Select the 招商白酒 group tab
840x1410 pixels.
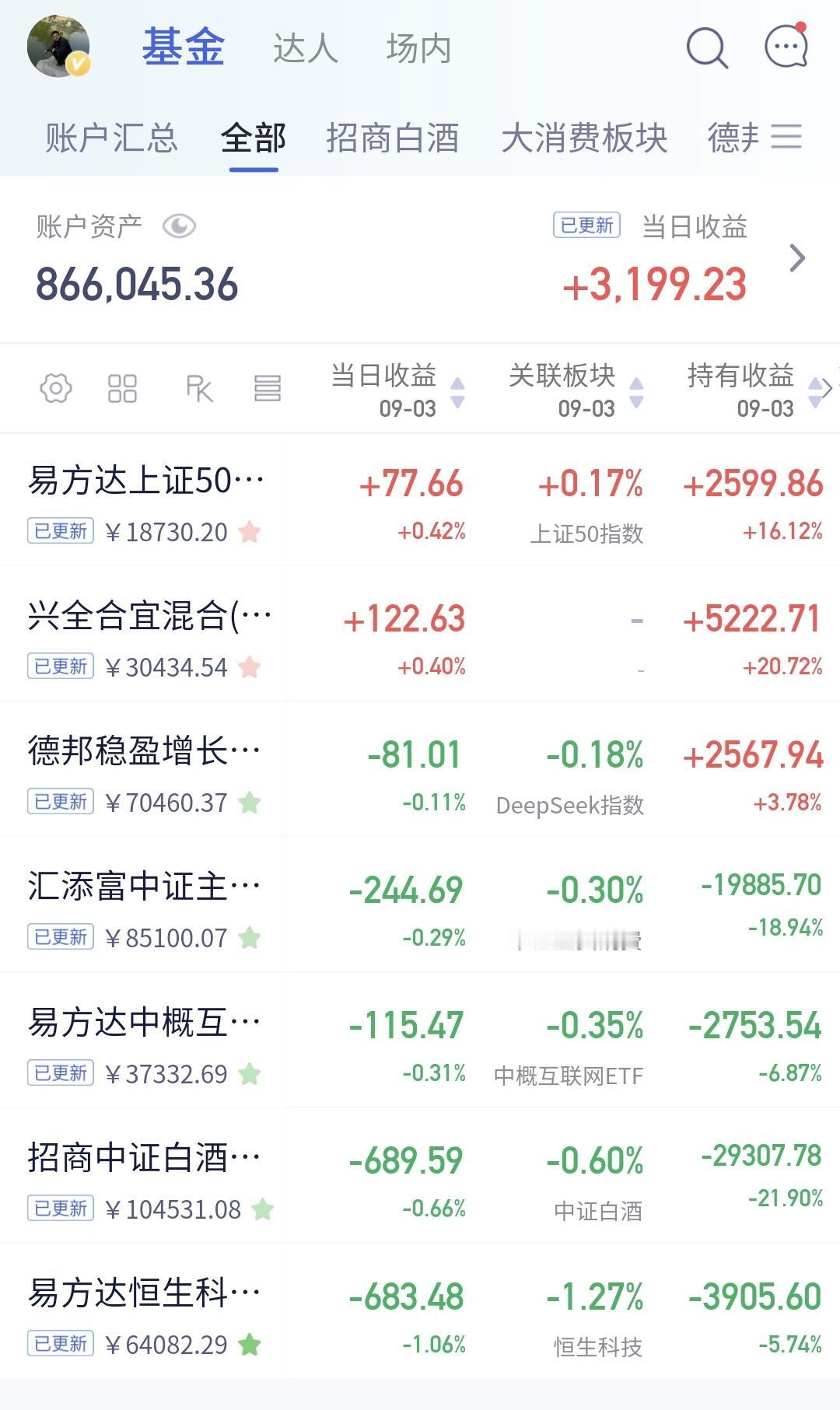pos(393,138)
